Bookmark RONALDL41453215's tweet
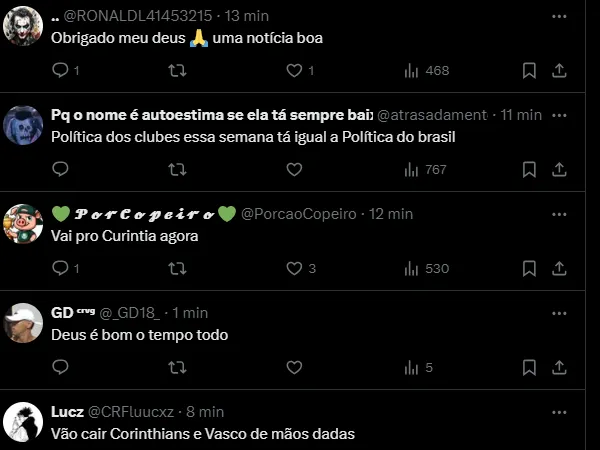Screen dimensions: 600x450 (530, 70)
